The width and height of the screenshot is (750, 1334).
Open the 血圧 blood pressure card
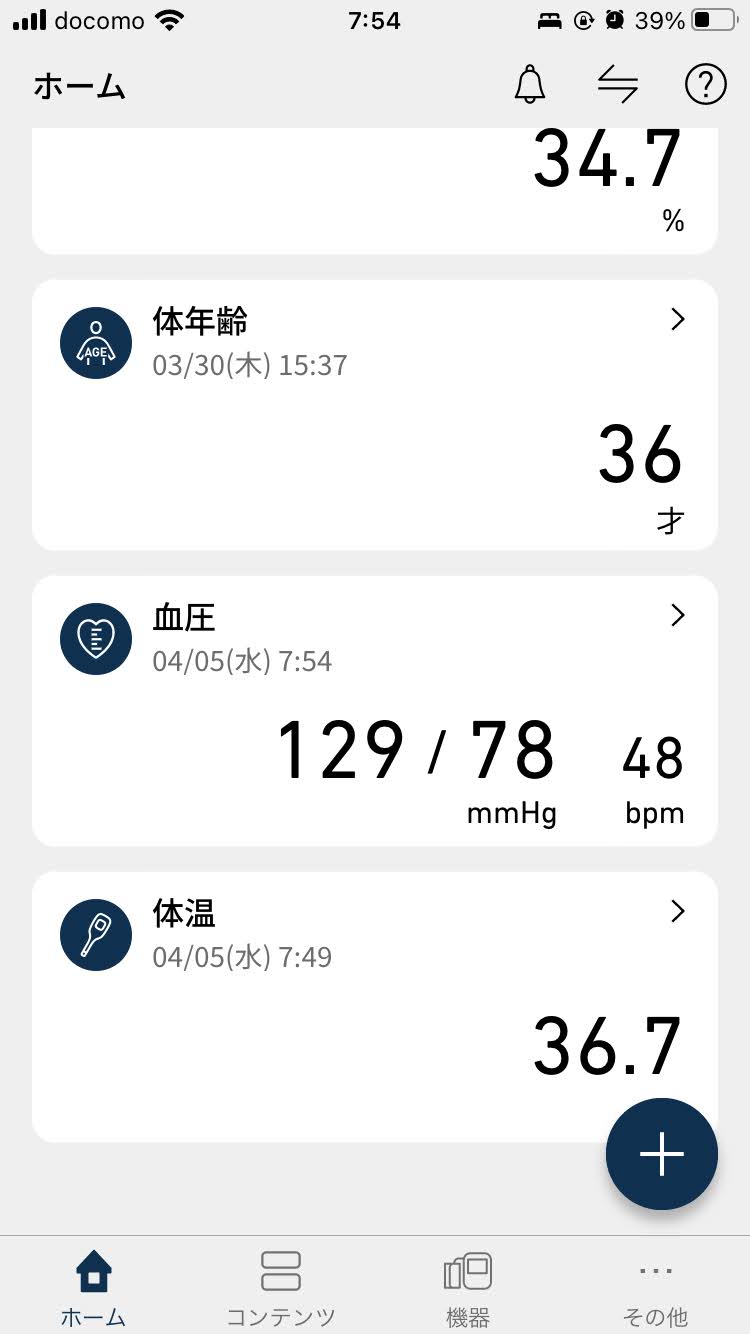[x=375, y=711]
